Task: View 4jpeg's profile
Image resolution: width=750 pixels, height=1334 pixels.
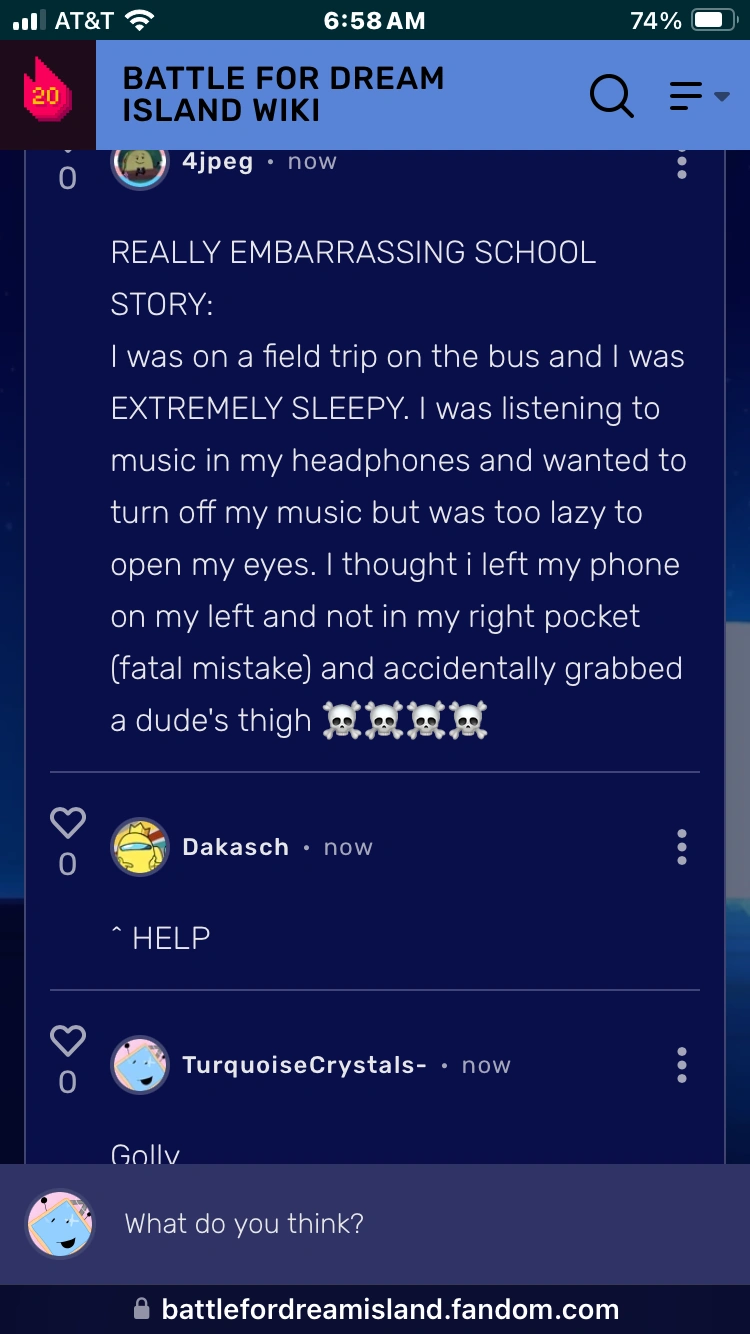Action: (217, 162)
